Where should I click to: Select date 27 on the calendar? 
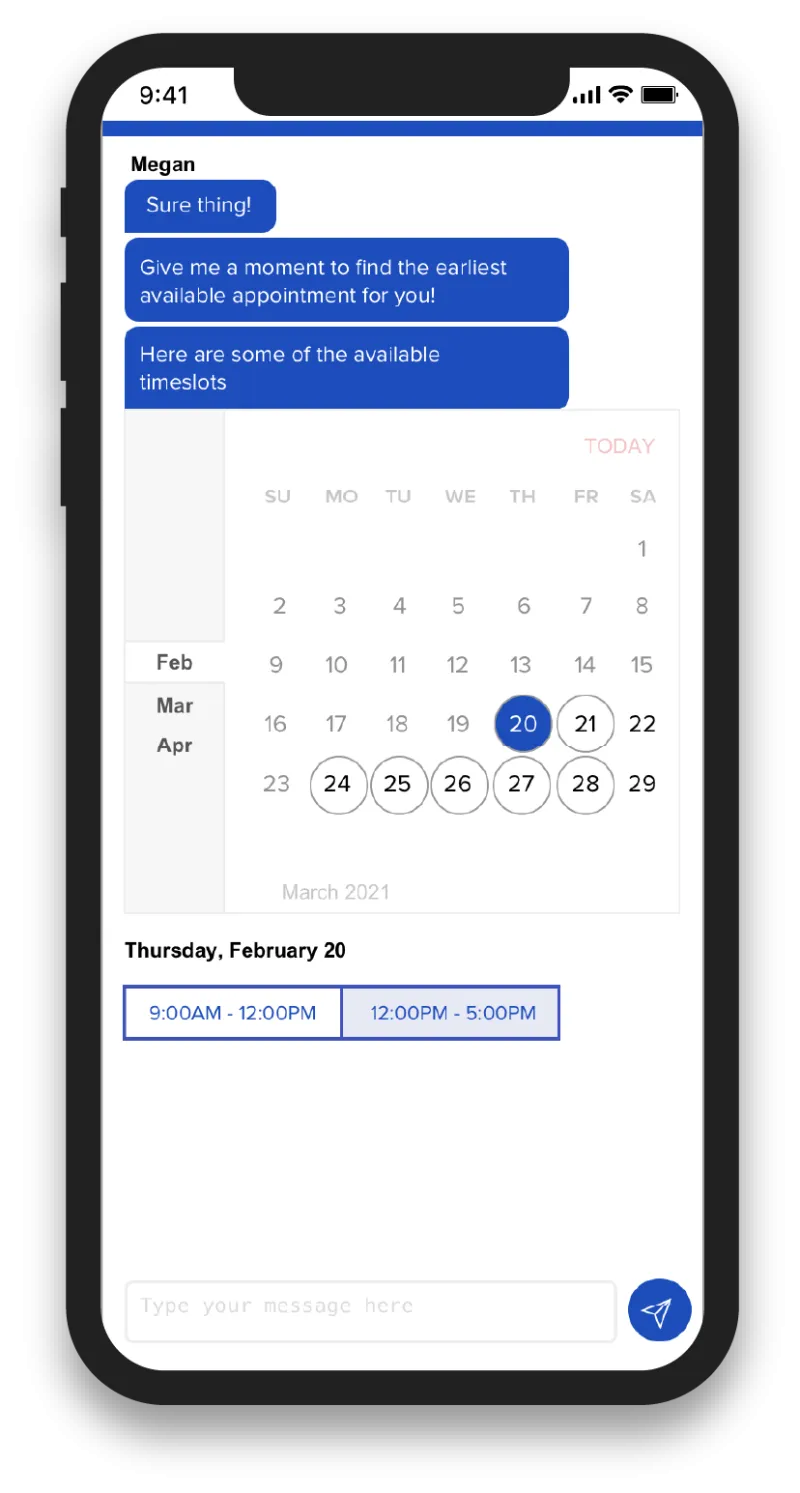tap(521, 784)
